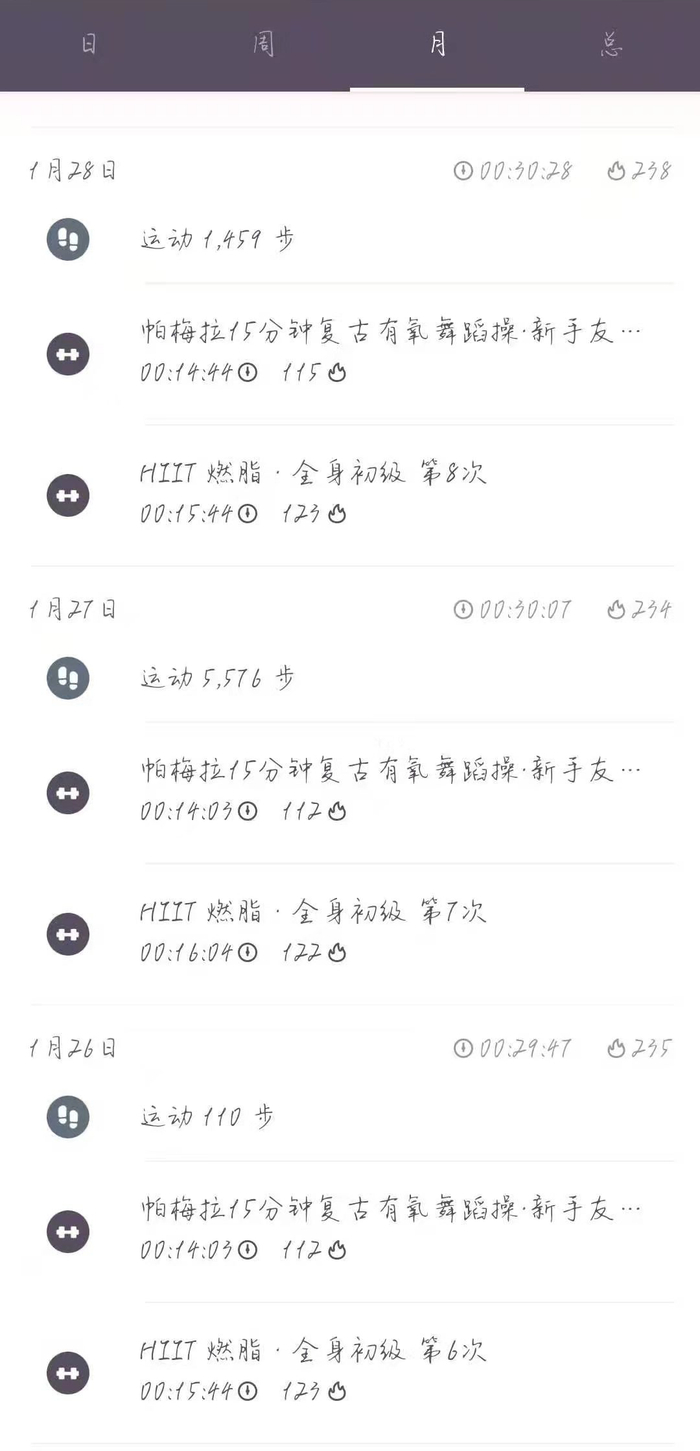Open HIIT 燃脂 全身初级 第6次 workout
The width and height of the screenshot is (700, 1451).
click(313, 1352)
